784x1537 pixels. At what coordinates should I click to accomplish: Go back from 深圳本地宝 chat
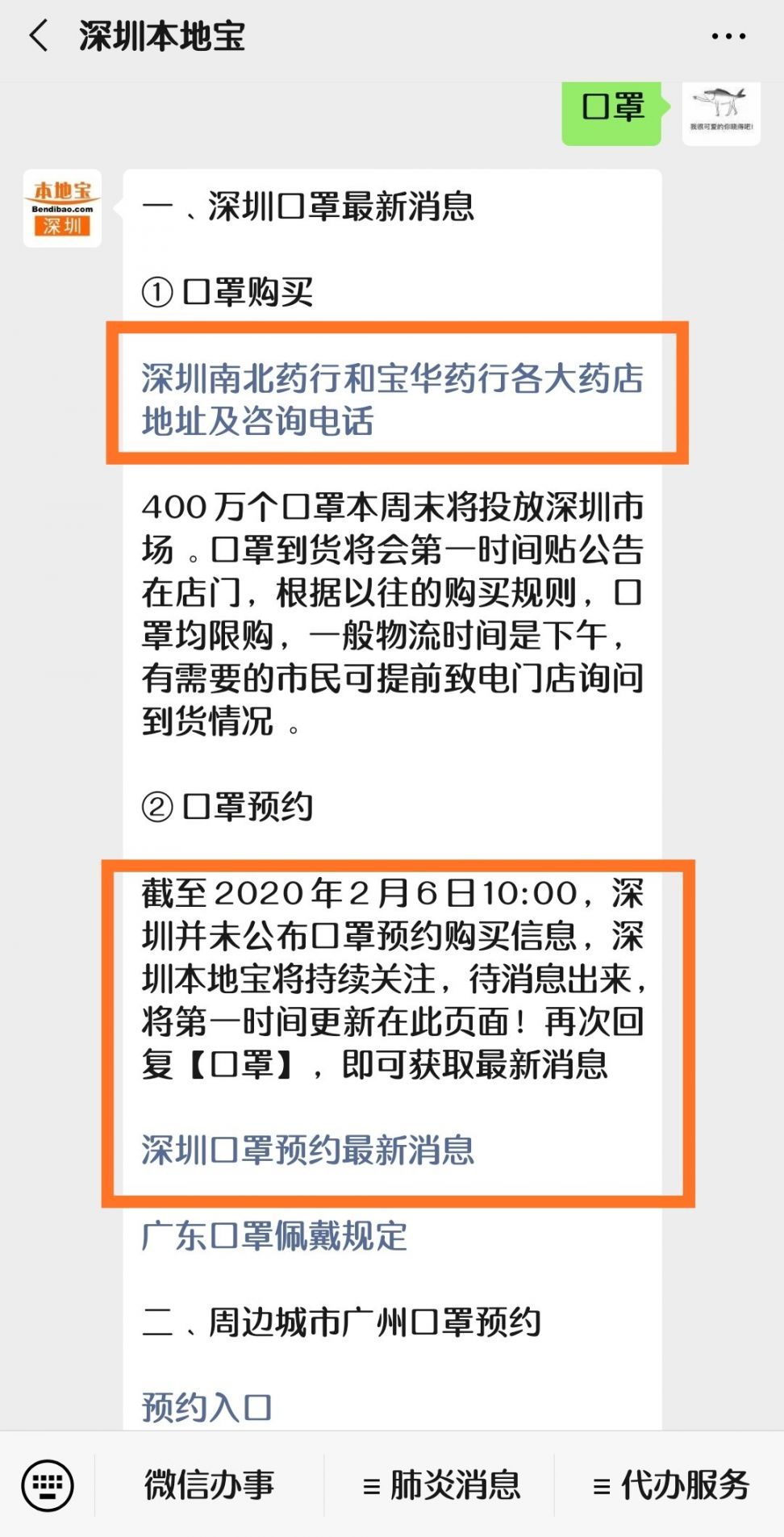pos(39,36)
